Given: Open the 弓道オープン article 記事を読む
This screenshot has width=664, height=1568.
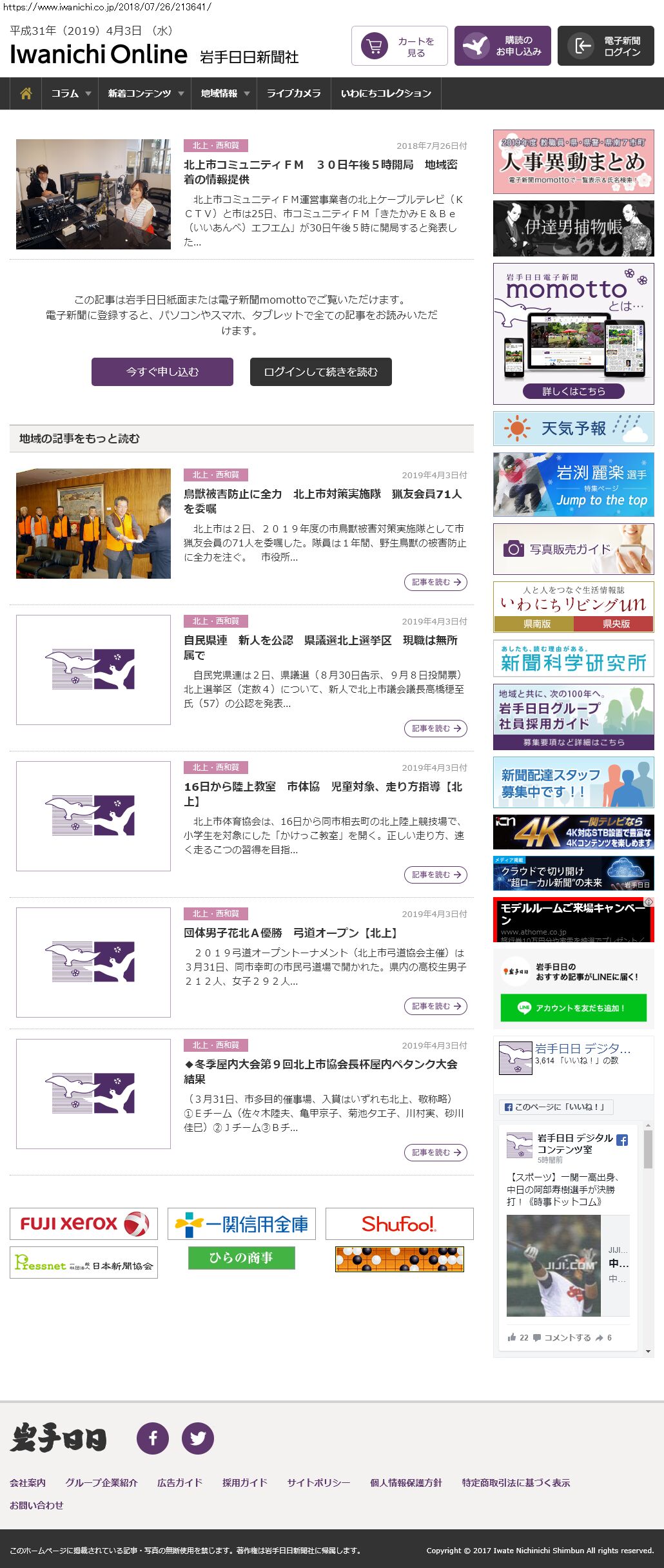Looking at the screenshot, I should tap(435, 1006).
